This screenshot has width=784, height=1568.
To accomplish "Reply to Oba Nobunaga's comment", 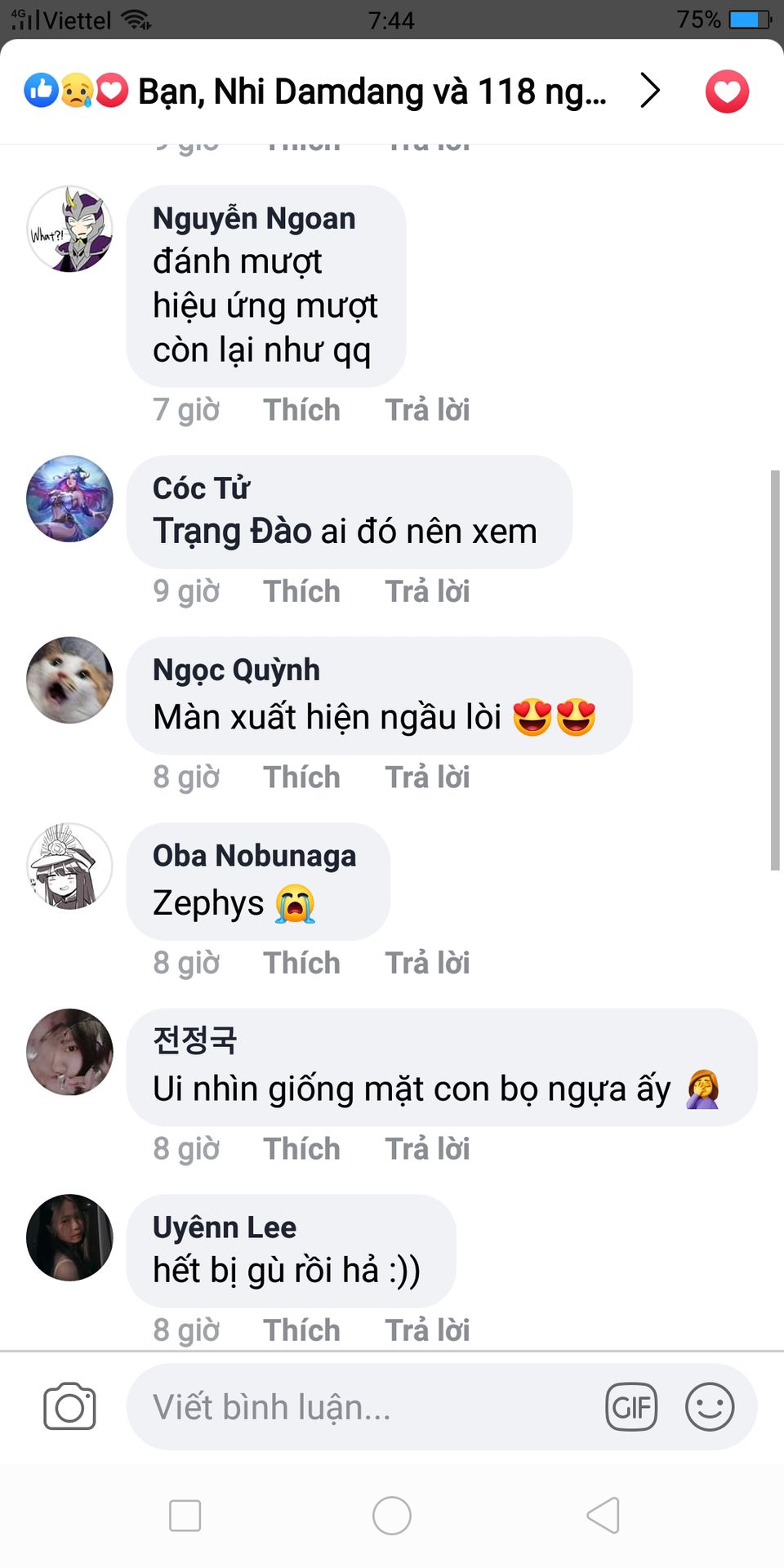I will (x=427, y=963).
